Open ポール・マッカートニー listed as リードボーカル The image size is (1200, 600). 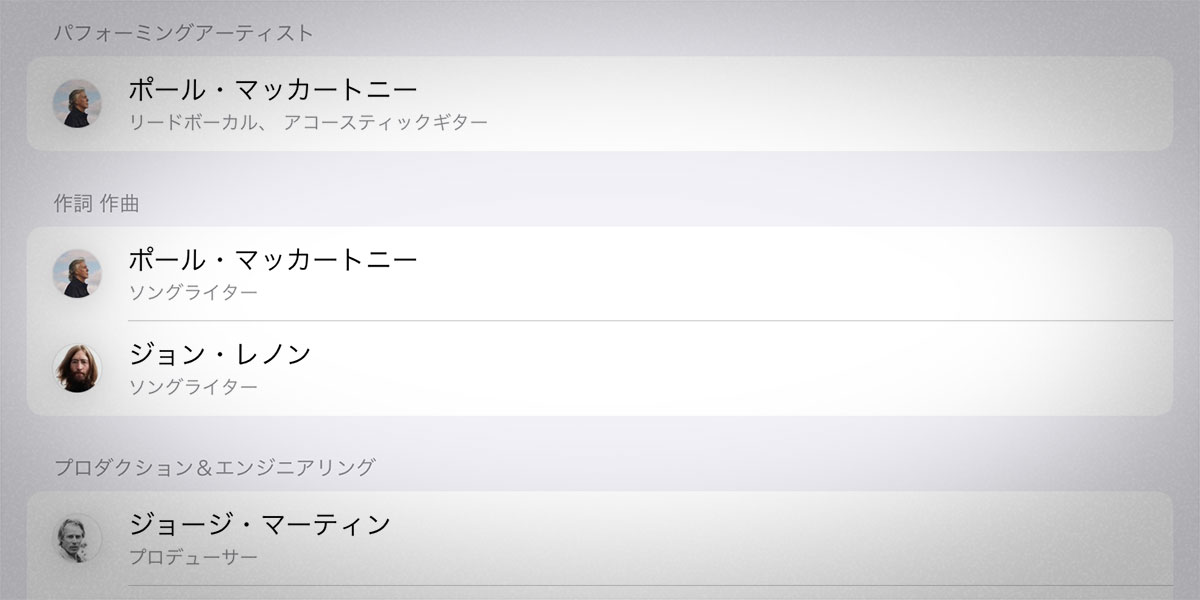[600, 104]
